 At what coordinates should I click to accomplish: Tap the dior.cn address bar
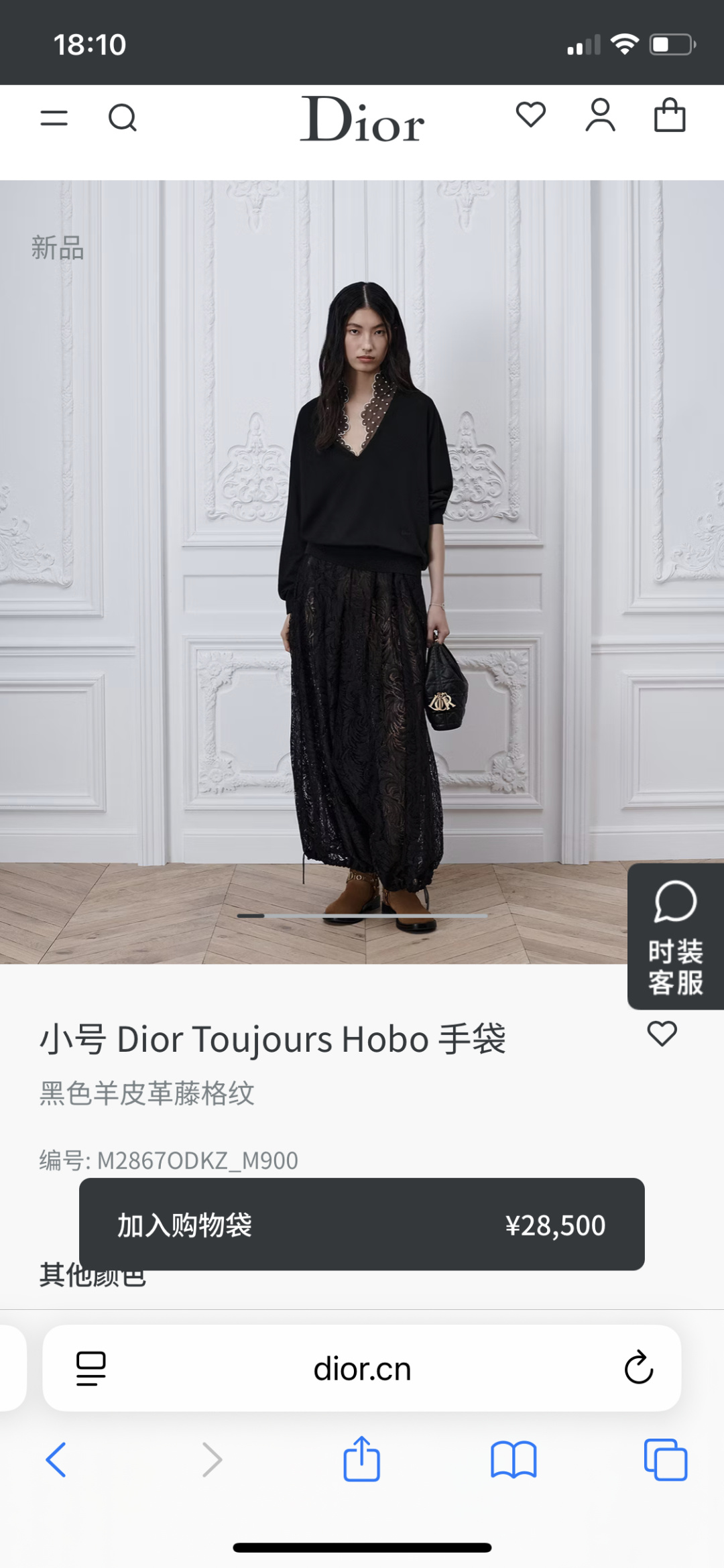click(x=362, y=1368)
